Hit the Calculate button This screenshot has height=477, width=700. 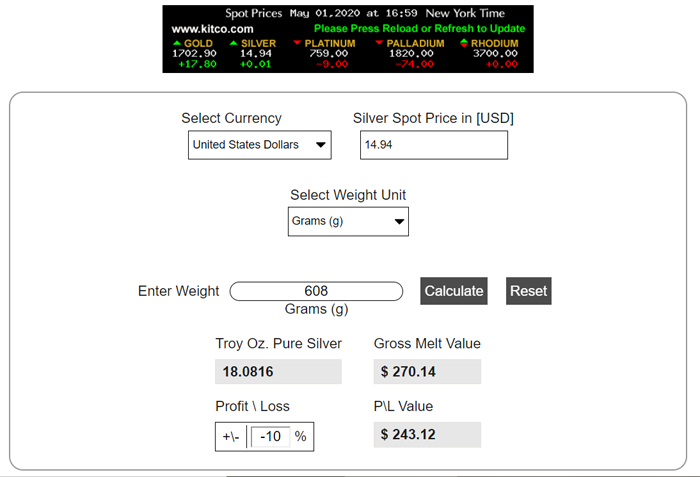click(x=454, y=291)
